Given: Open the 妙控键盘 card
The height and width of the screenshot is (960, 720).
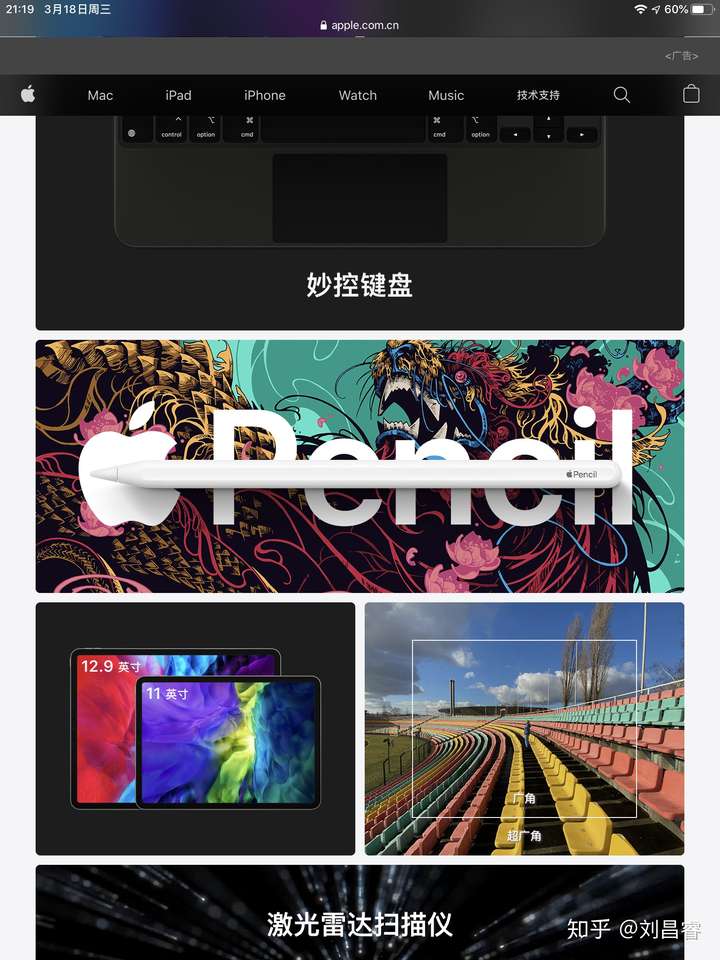Looking at the screenshot, I should click(360, 240).
